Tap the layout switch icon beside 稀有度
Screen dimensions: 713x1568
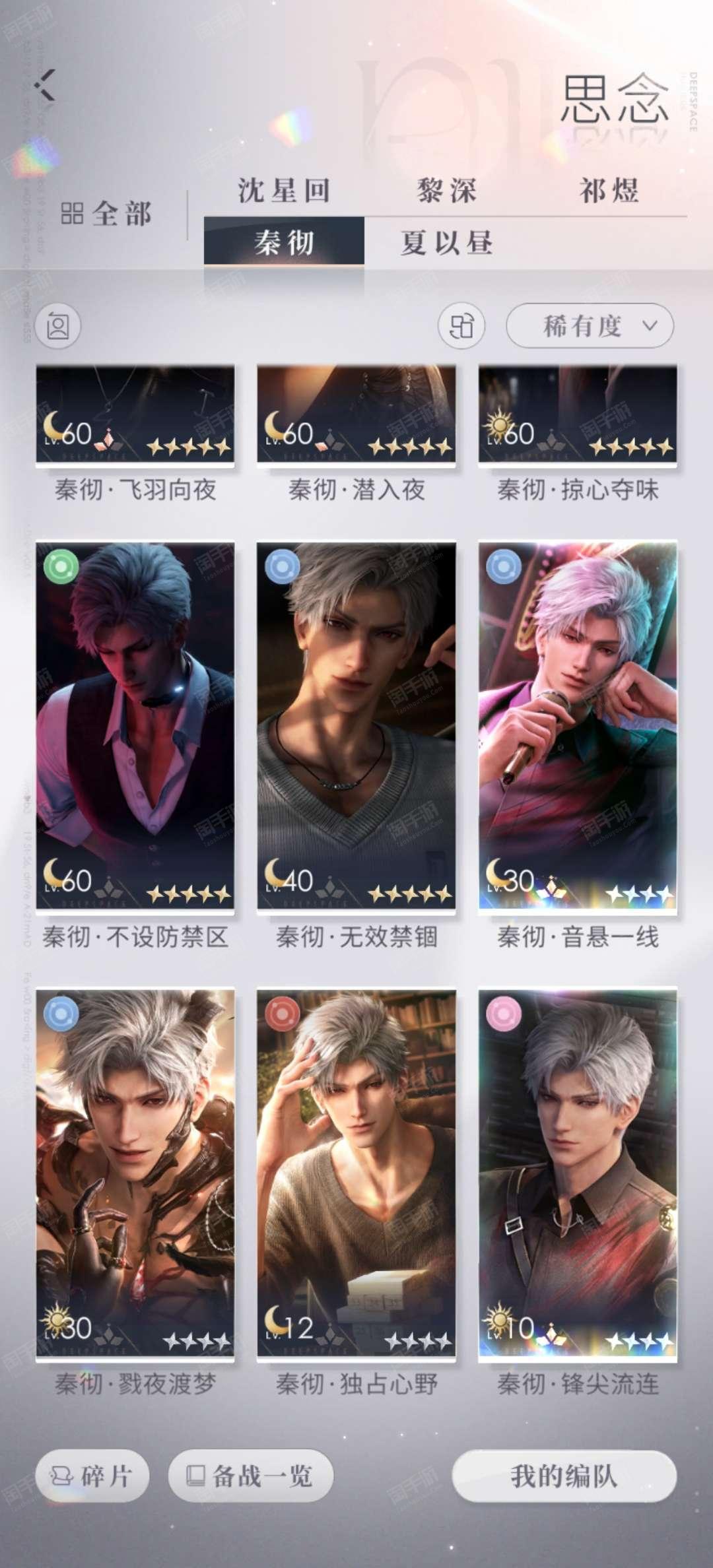tap(461, 325)
